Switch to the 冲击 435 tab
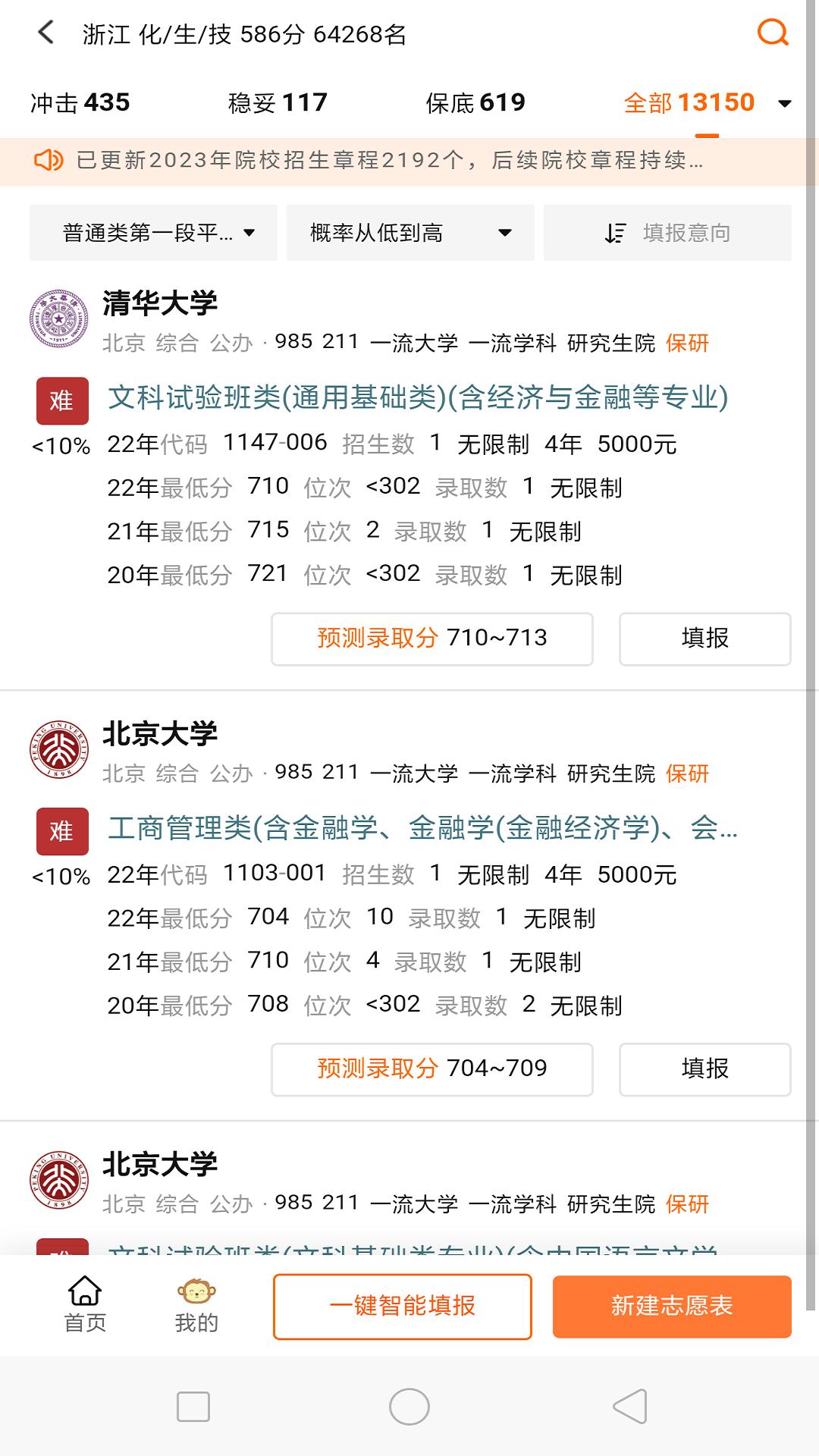Viewport: 819px width, 1456px height. [79, 101]
